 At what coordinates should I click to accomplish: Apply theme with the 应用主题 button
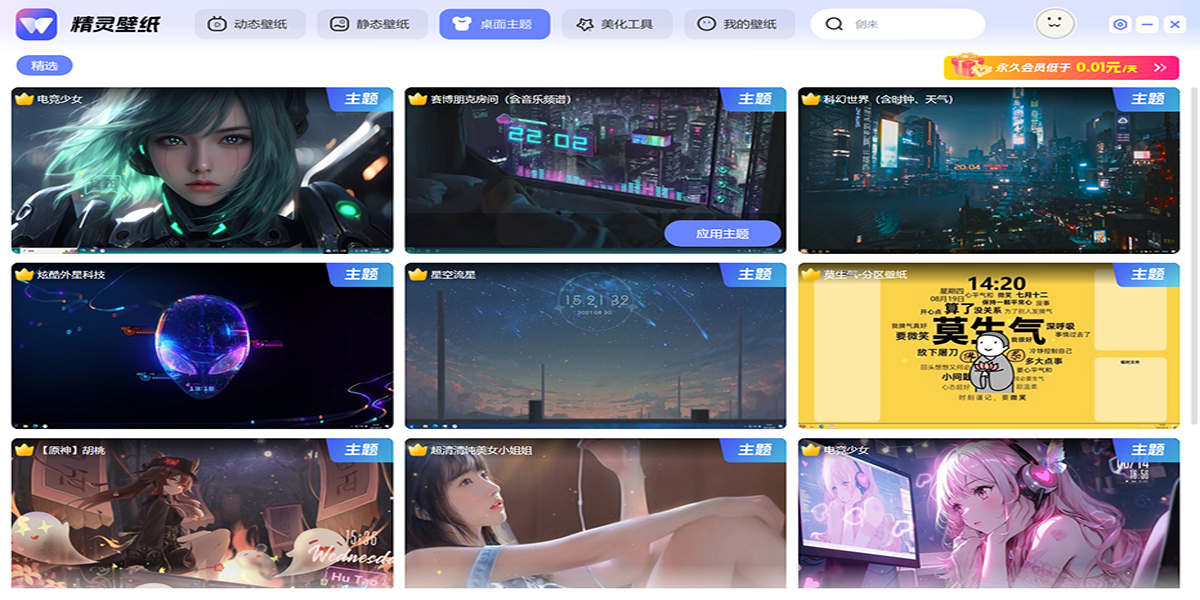(x=722, y=234)
